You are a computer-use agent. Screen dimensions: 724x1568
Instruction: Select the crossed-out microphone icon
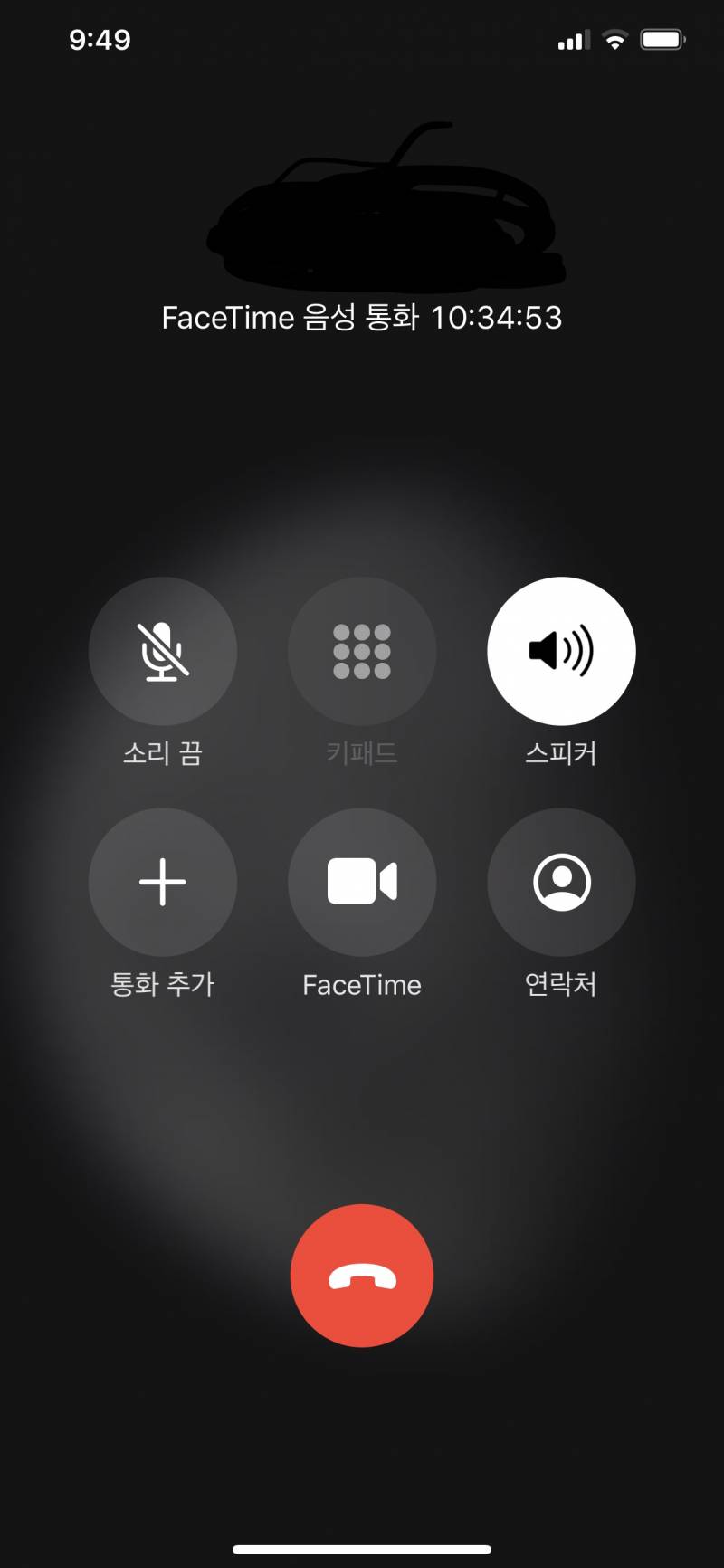tap(163, 652)
